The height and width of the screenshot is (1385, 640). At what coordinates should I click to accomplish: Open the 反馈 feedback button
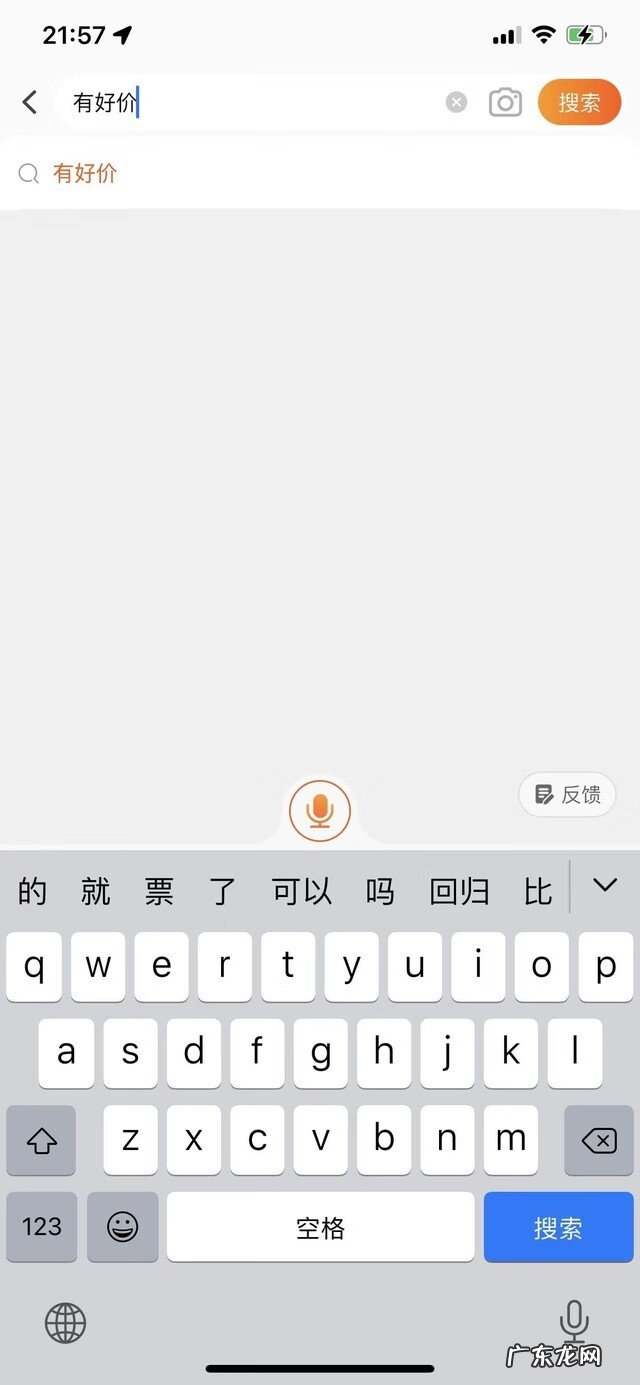(567, 795)
